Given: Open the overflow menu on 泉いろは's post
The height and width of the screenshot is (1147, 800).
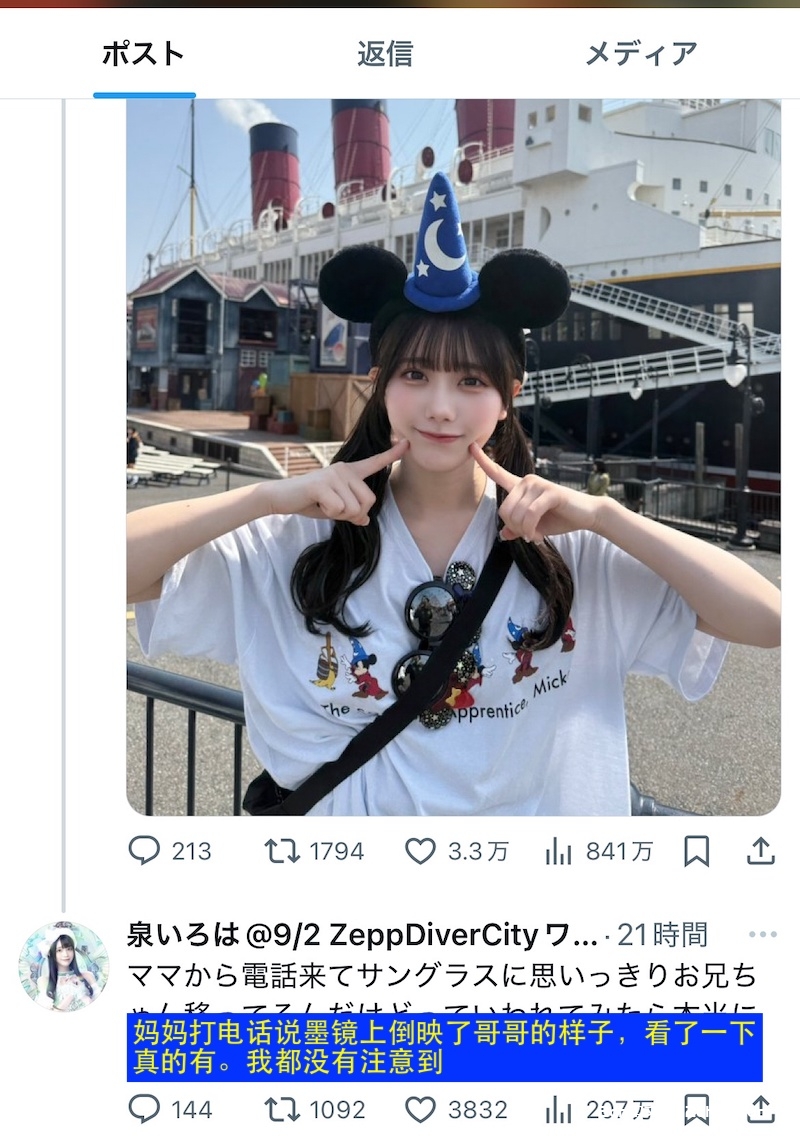Looking at the screenshot, I should (x=762, y=935).
